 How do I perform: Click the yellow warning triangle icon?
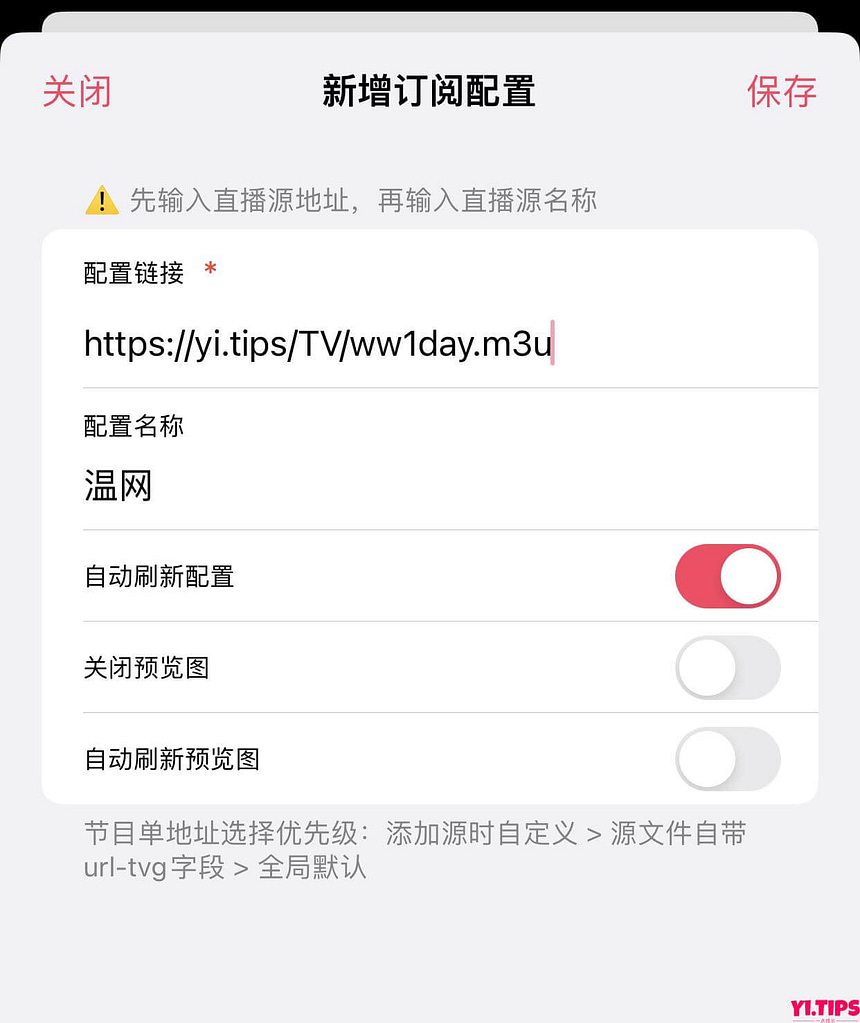(x=100, y=200)
